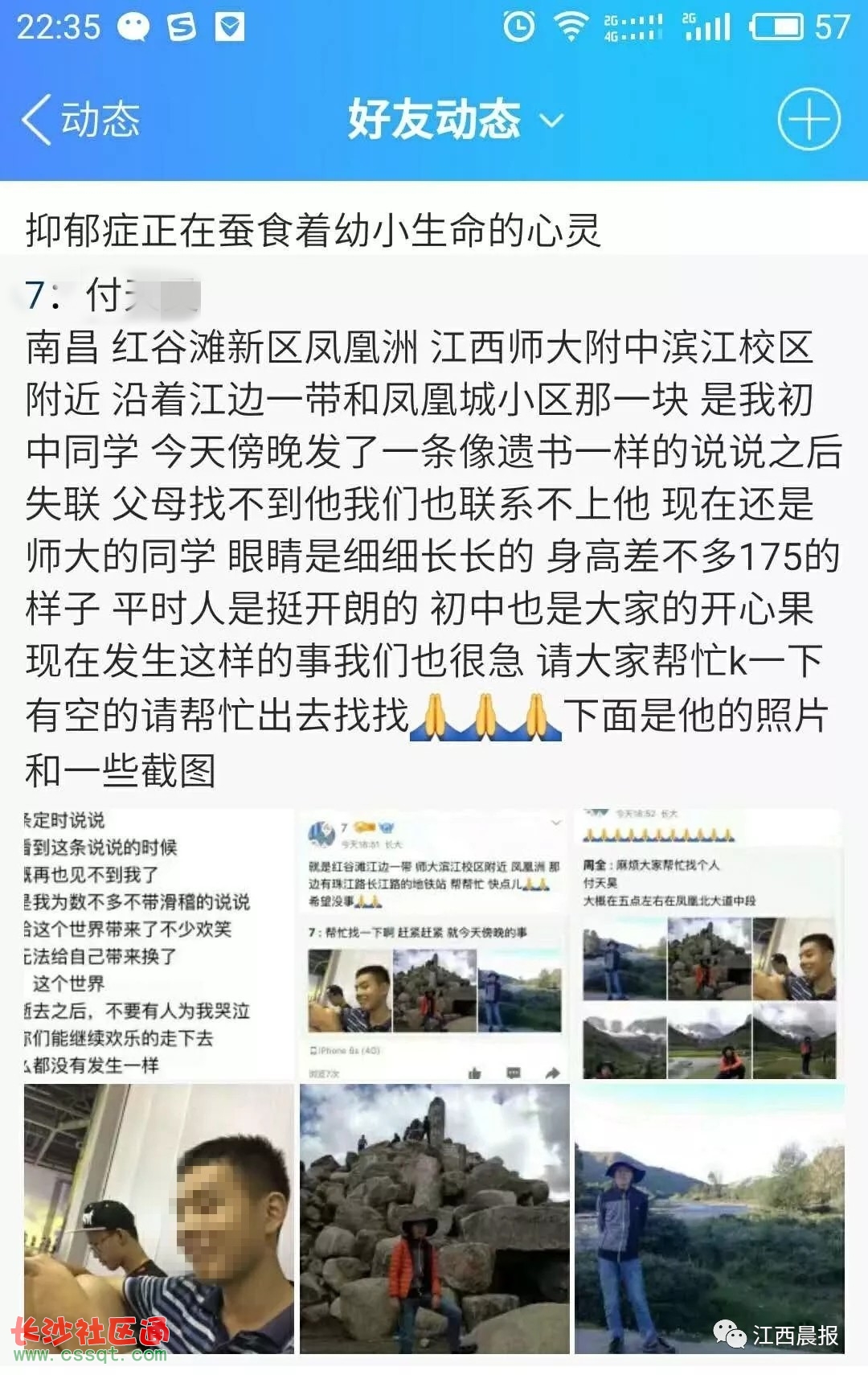
Task: Go back to 动态
Action: [x=80, y=121]
